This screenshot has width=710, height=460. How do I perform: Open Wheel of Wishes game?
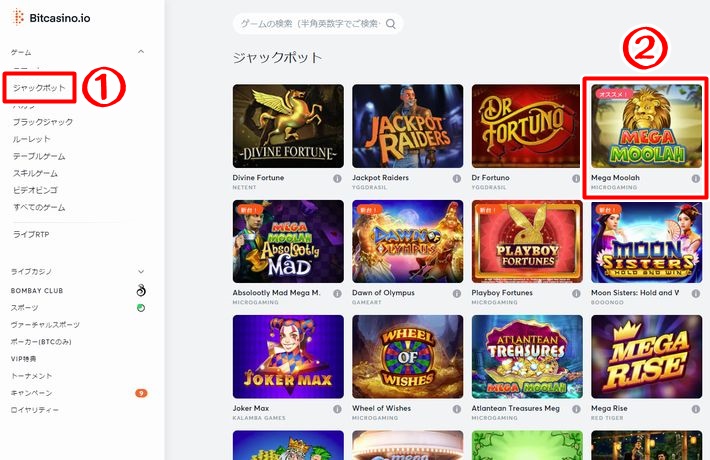pyautogui.click(x=407, y=357)
